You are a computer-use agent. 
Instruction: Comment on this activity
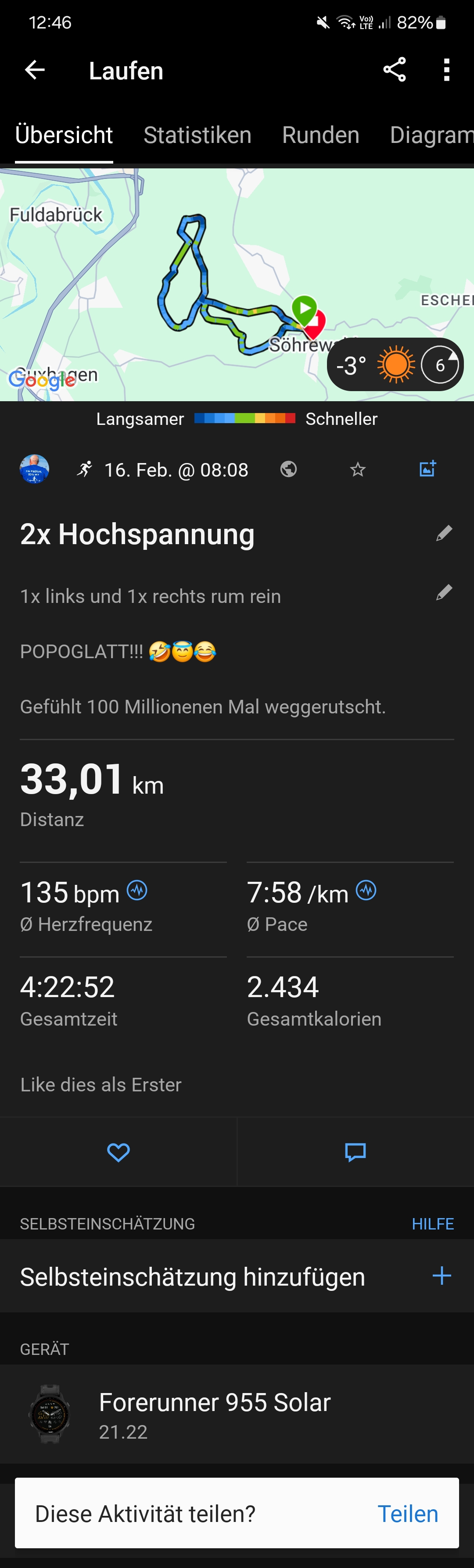(x=355, y=1152)
